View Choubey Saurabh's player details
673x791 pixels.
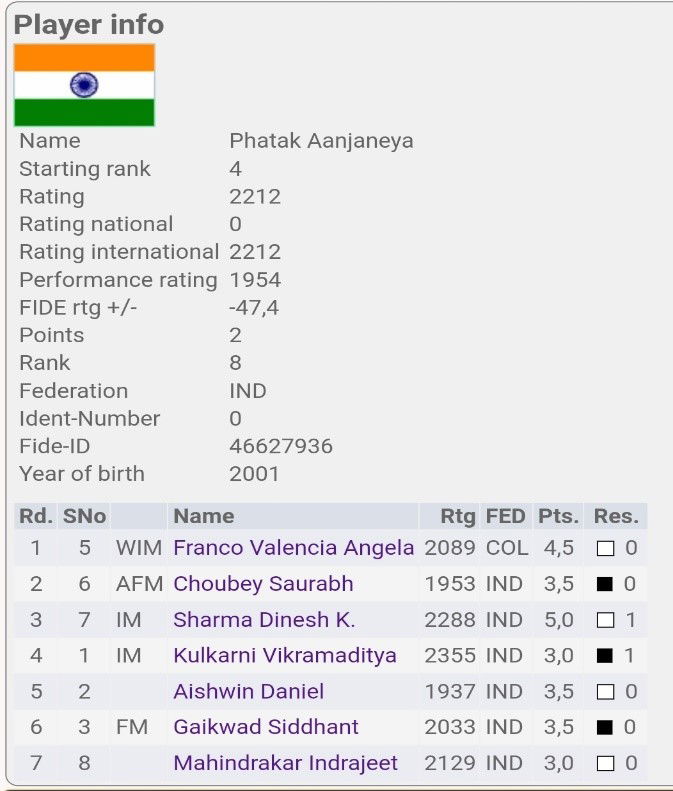(263, 584)
